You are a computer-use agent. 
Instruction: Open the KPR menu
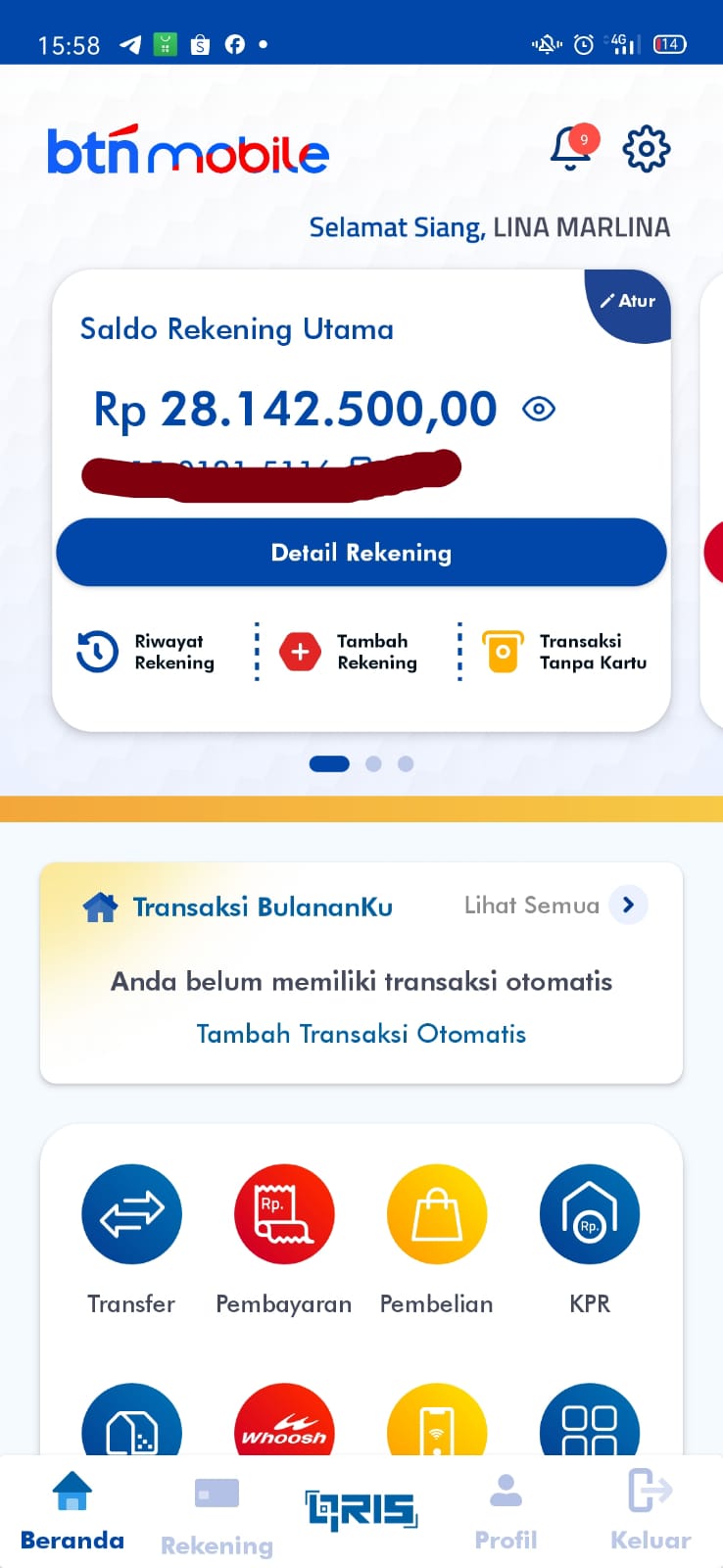click(x=590, y=1215)
